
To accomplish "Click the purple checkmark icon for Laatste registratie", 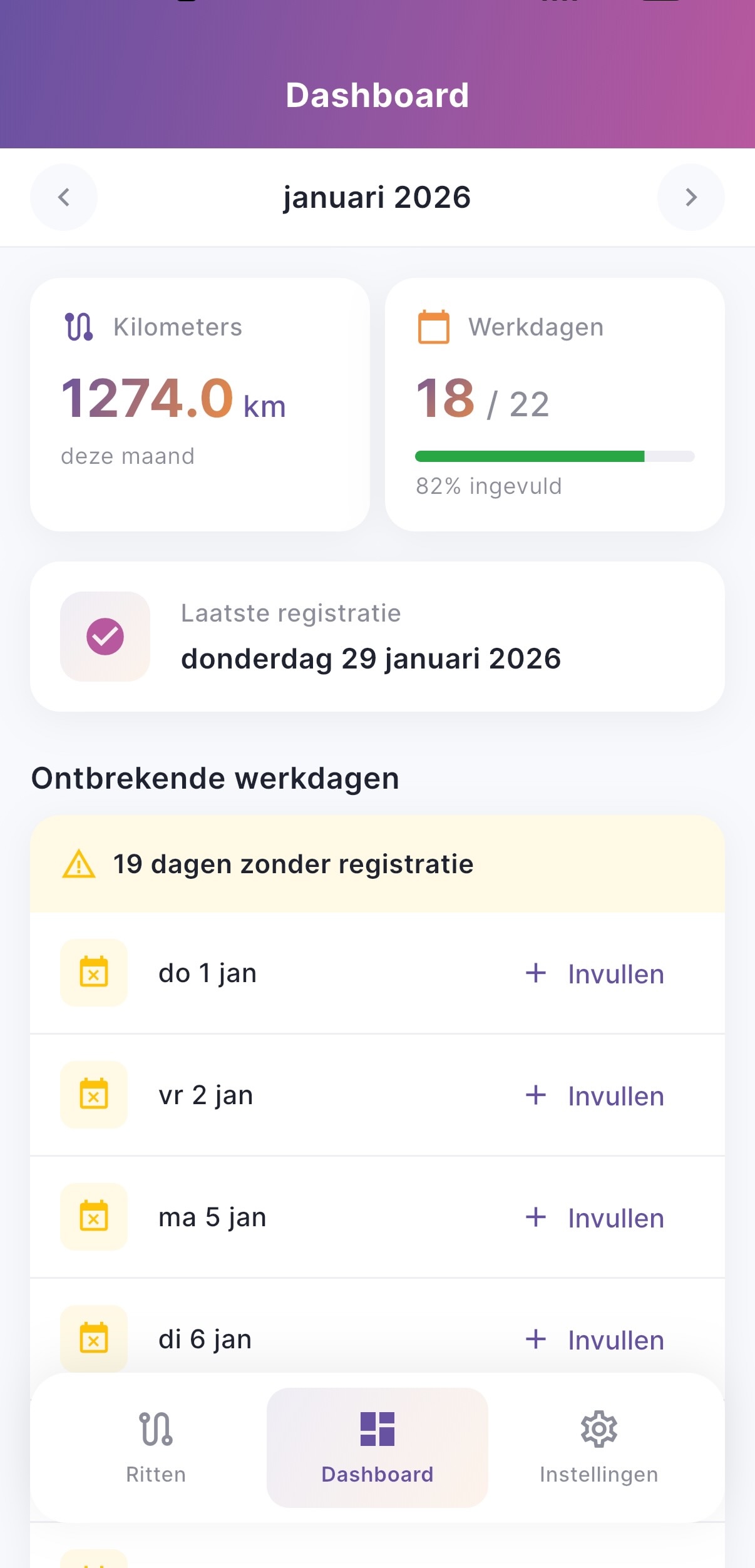I will tap(105, 636).
